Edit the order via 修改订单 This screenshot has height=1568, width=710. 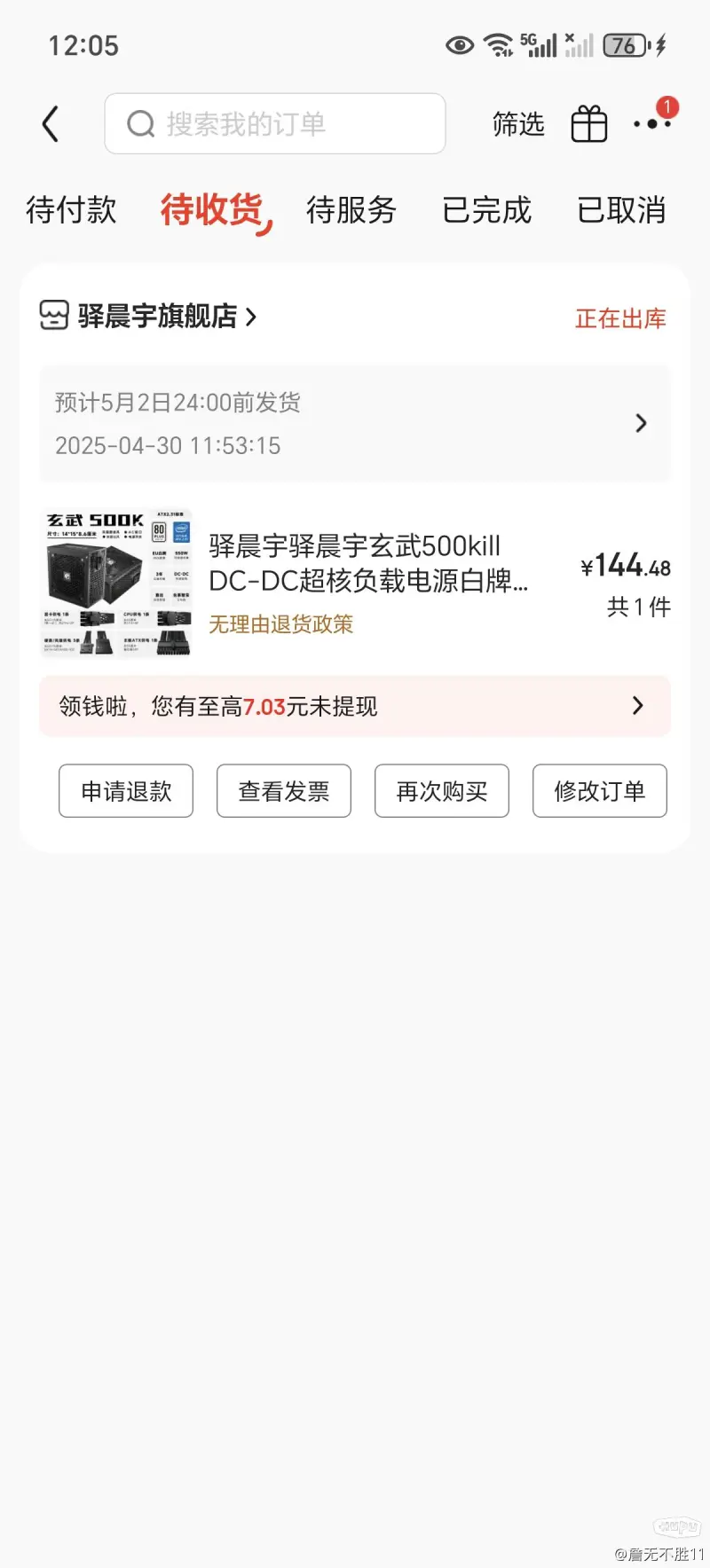click(600, 791)
